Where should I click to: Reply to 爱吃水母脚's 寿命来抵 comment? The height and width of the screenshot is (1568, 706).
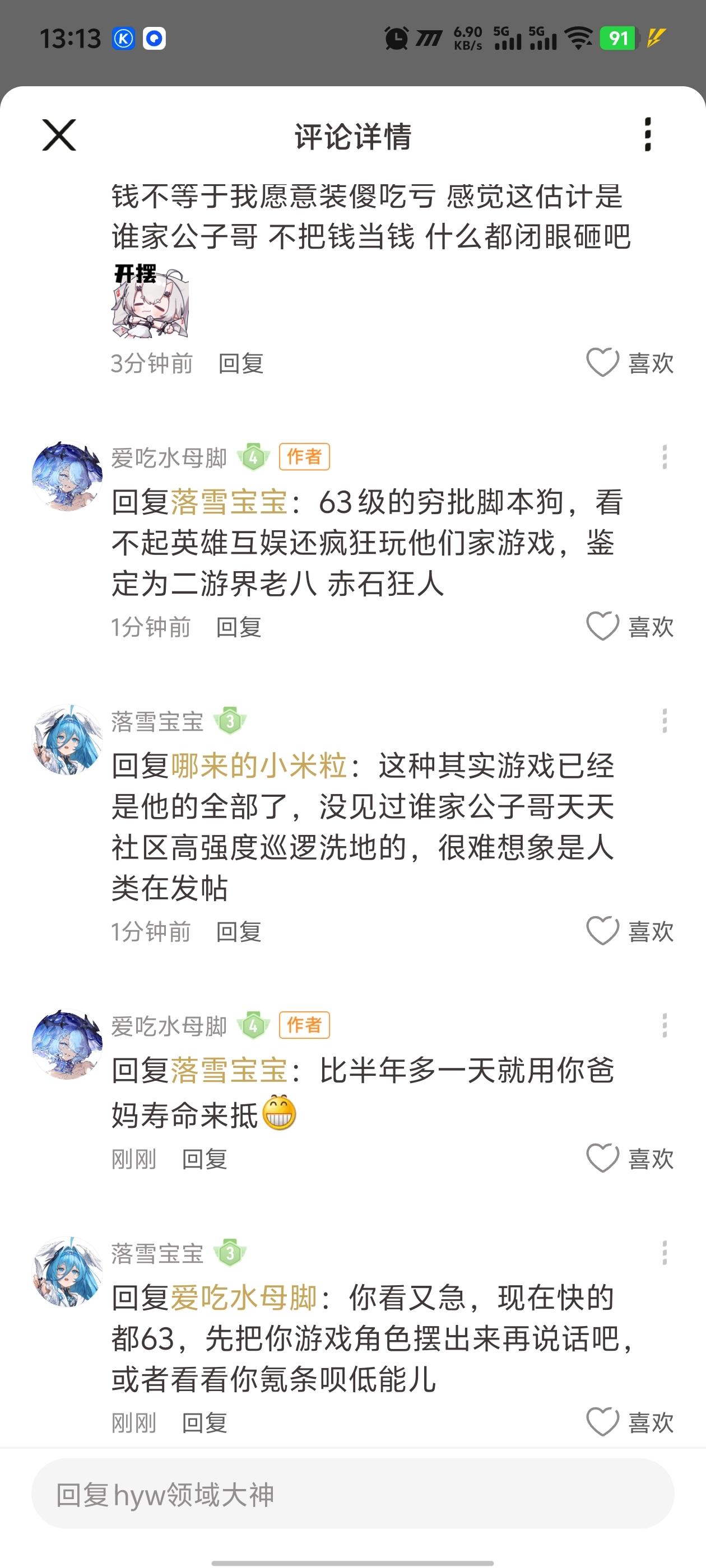tap(205, 1159)
